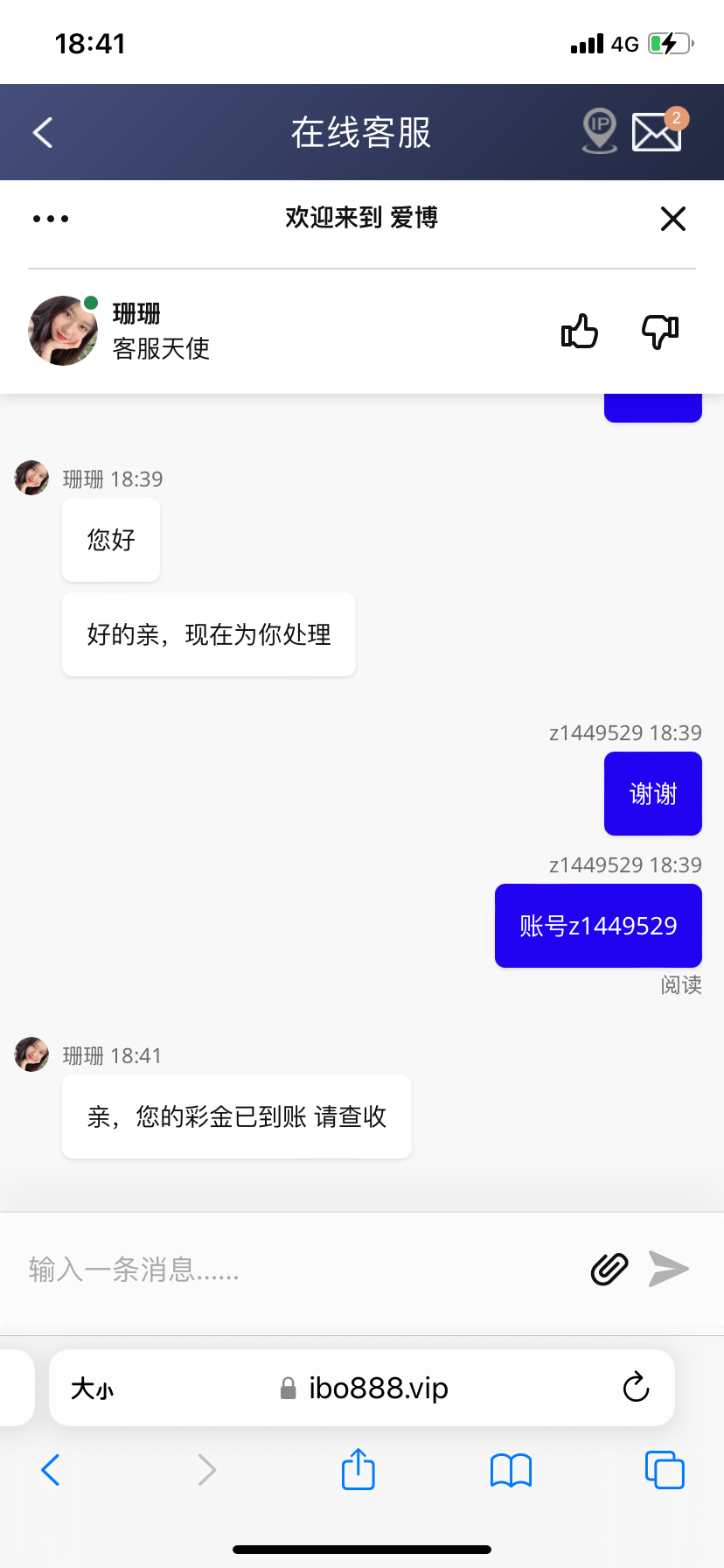Open the IP location icon
Screen dimensions: 724x1568
pos(600,130)
